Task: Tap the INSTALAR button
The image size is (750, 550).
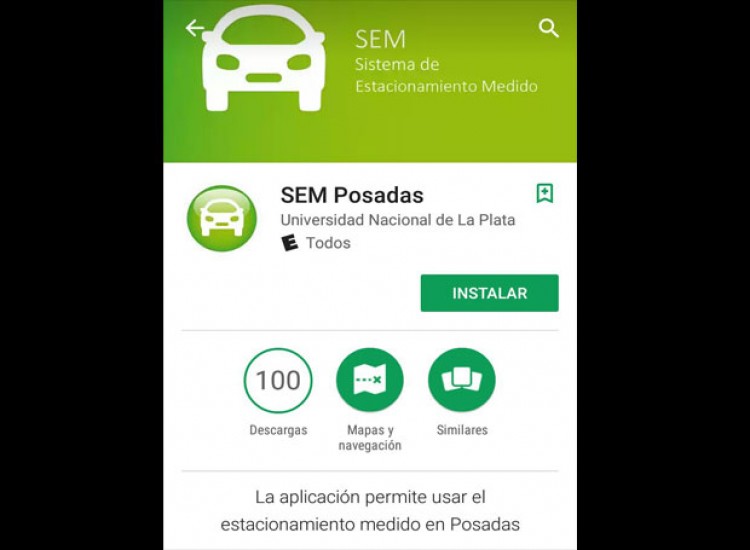Action: (x=489, y=293)
